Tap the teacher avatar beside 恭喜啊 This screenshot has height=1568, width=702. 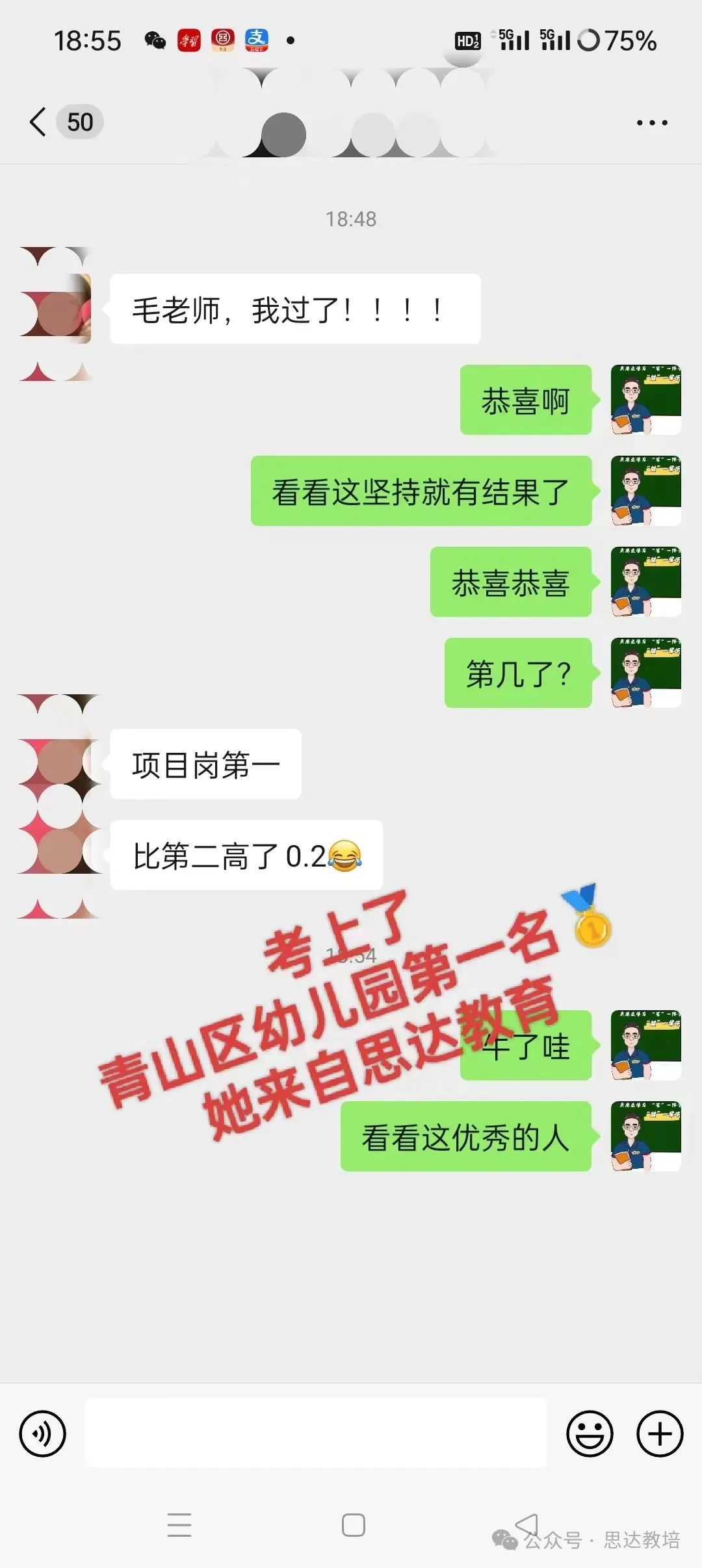(x=645, y=400)
